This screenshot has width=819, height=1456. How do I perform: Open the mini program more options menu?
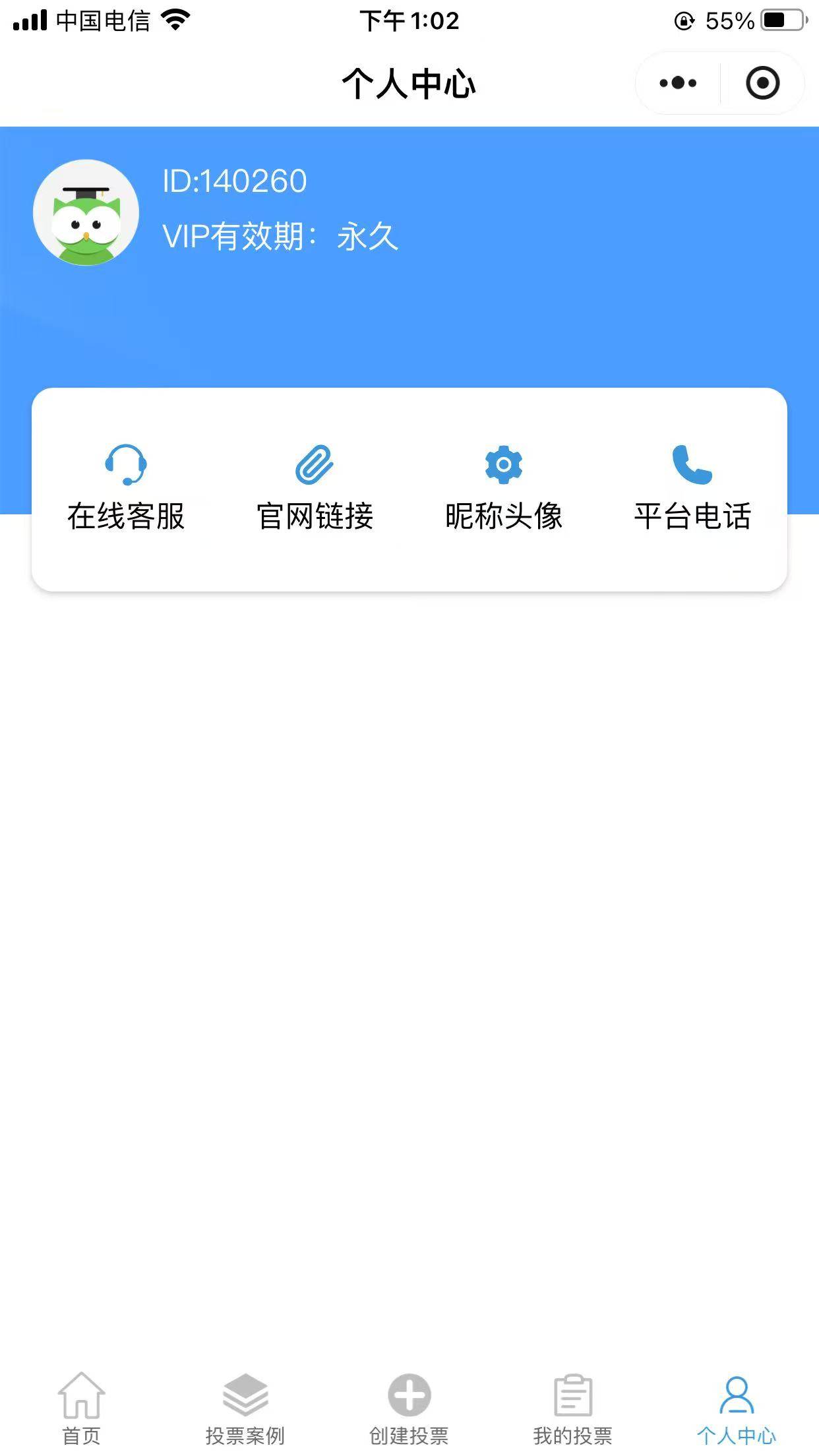coord(678,83)
